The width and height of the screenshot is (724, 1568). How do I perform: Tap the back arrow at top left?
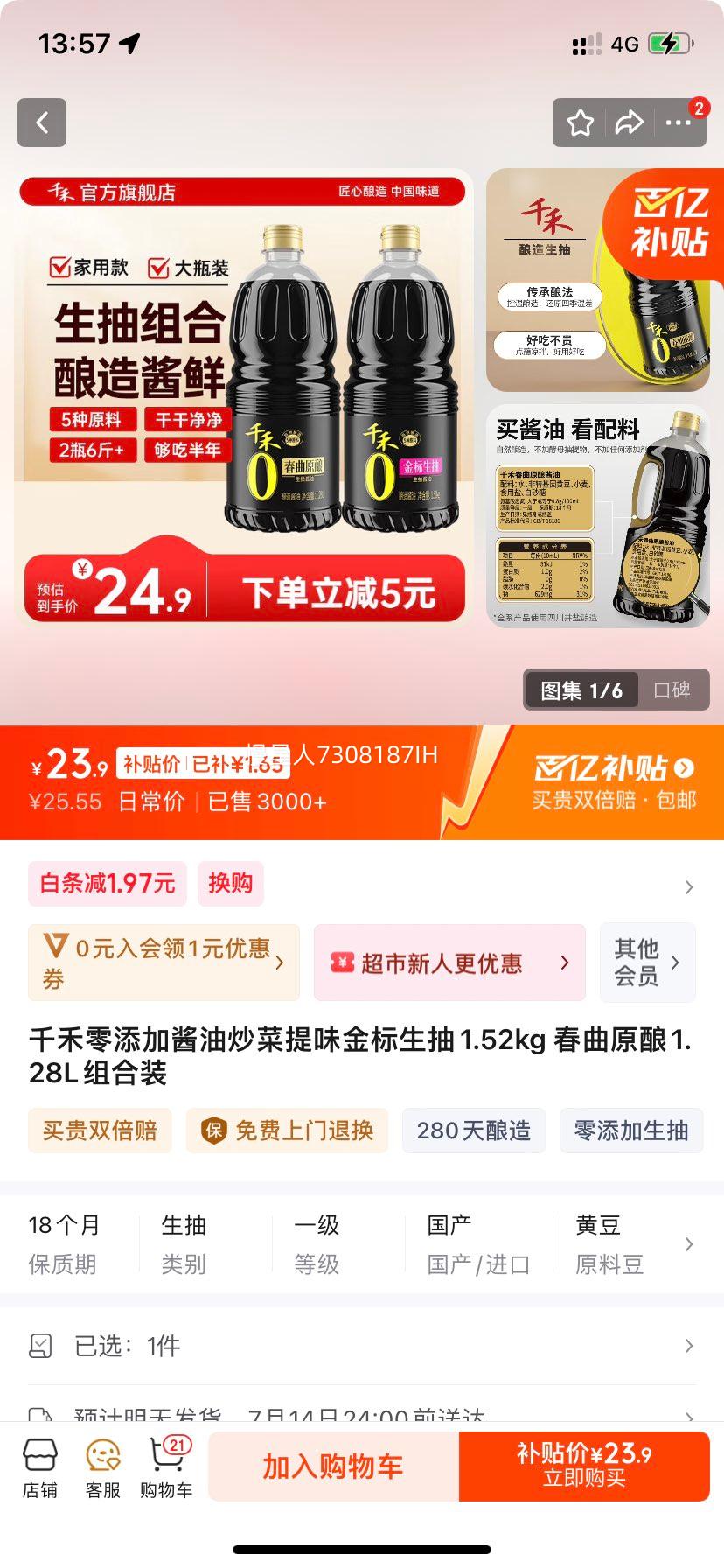(x=41, y=122)
